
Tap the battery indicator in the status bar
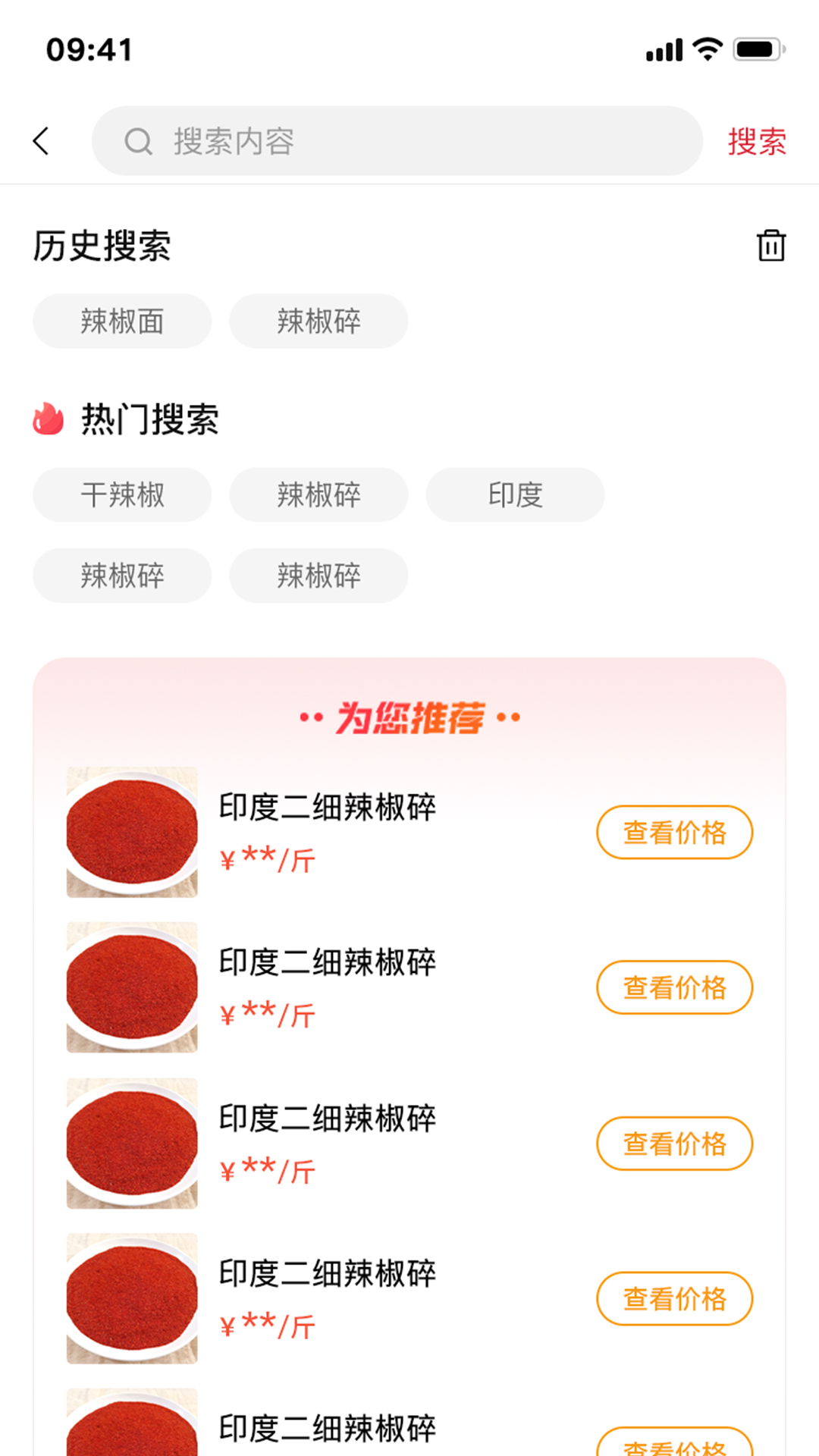tap(757, 49)
